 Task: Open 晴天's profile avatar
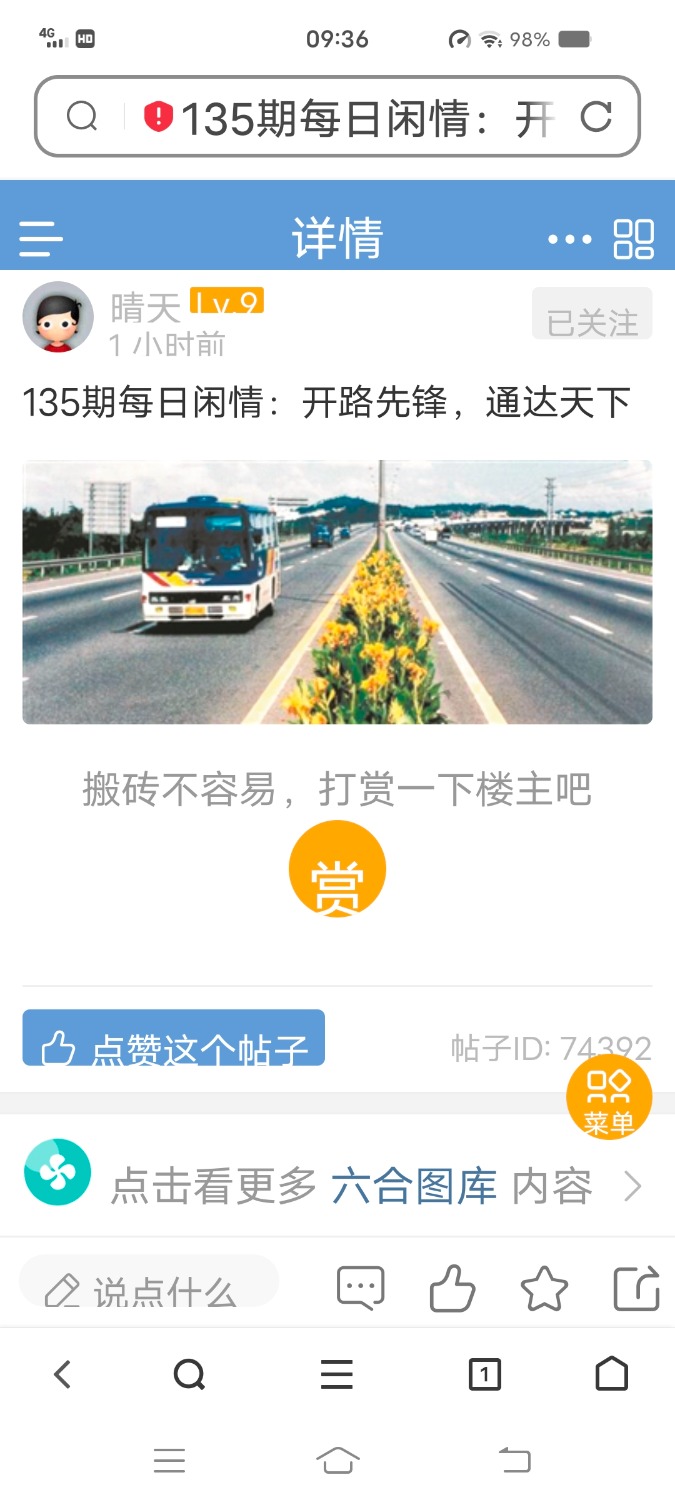[x=58, y=317]
